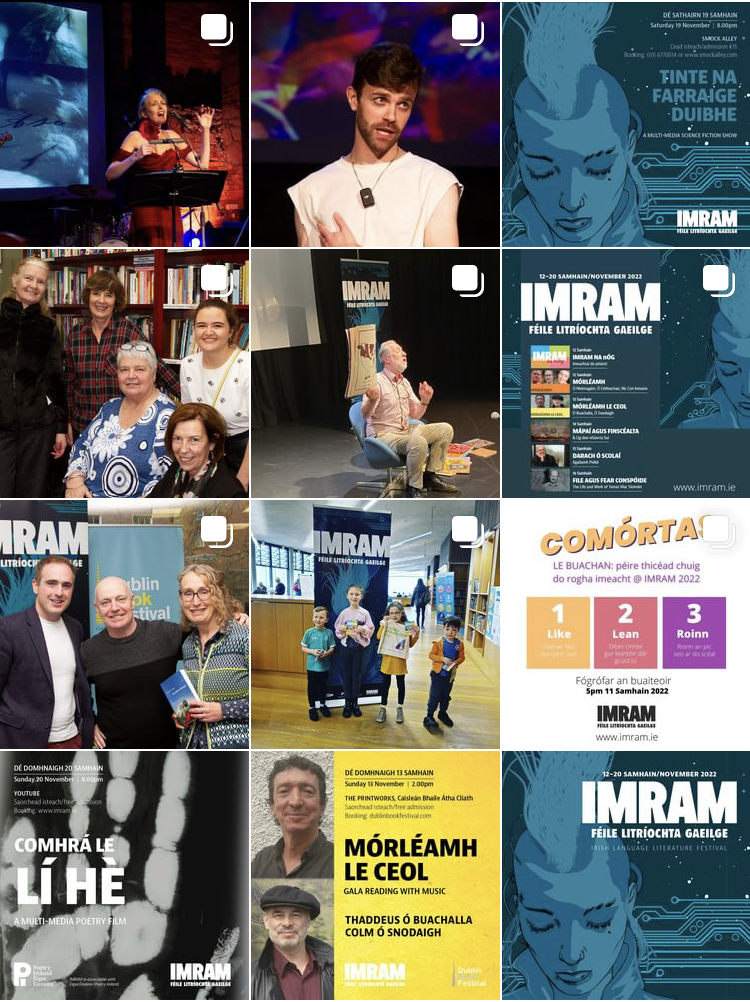The height and width of the screenshot is (1002, 750).
Task: Open the IMRAM festival programme schedule post
Action: coord(626,374)
